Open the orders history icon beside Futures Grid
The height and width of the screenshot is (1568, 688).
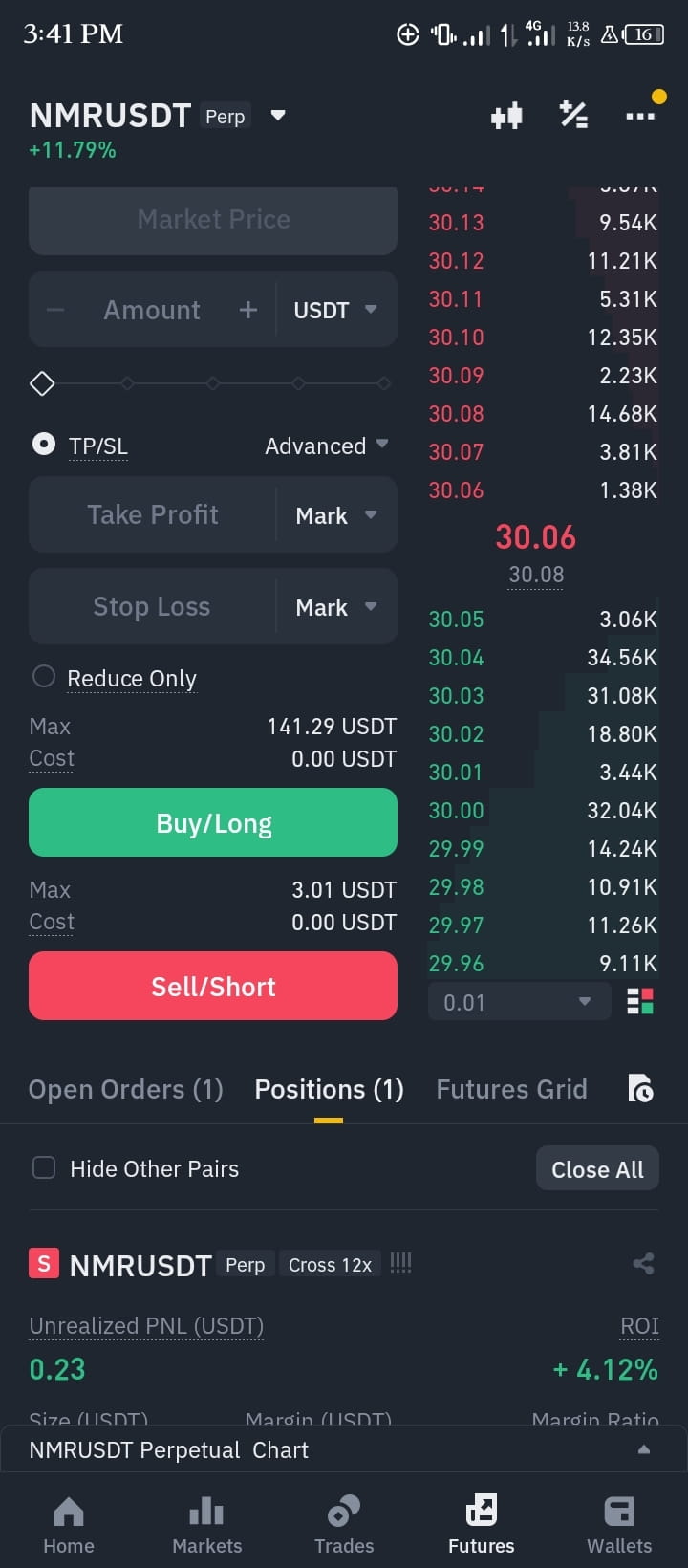point(640,1089)
